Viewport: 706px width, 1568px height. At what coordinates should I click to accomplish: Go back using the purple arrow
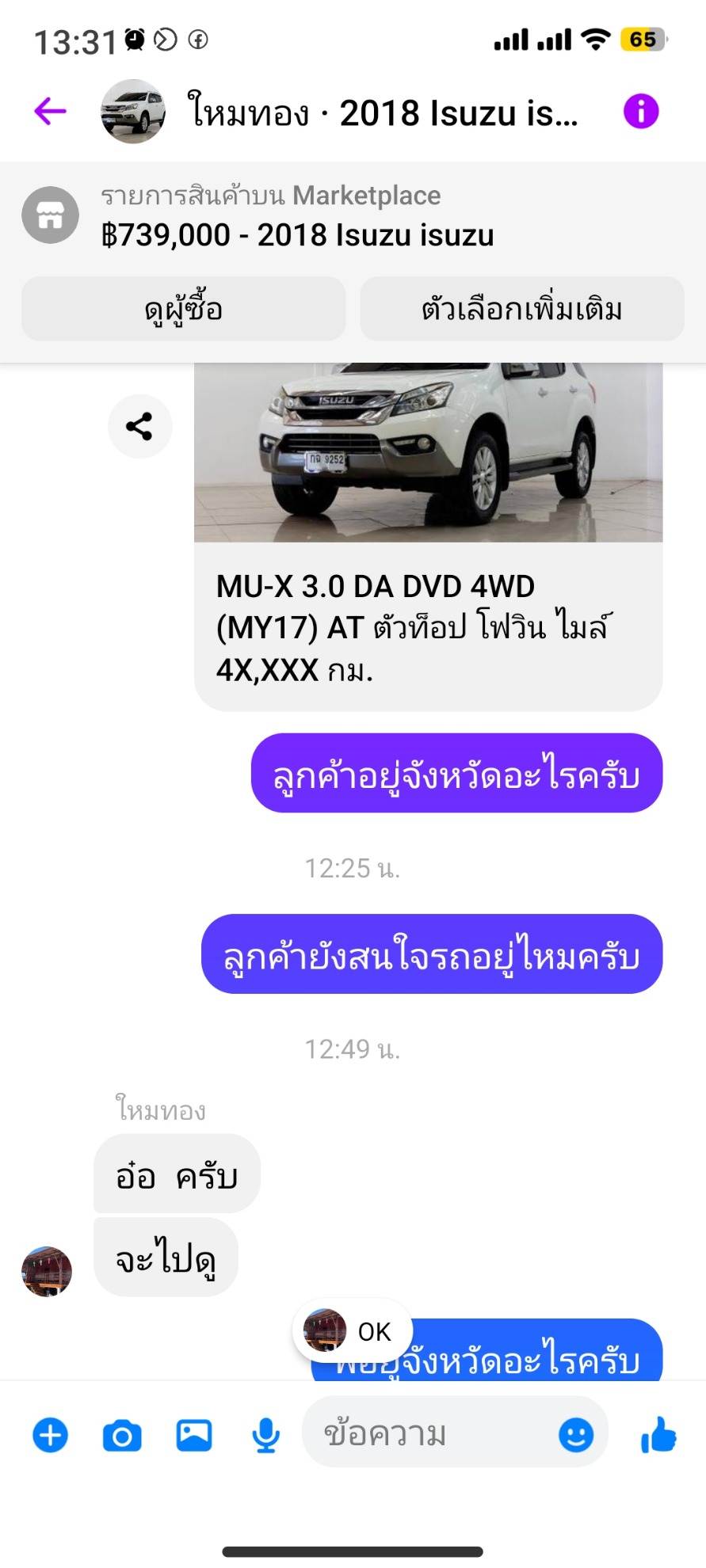[x=50, y=111]
